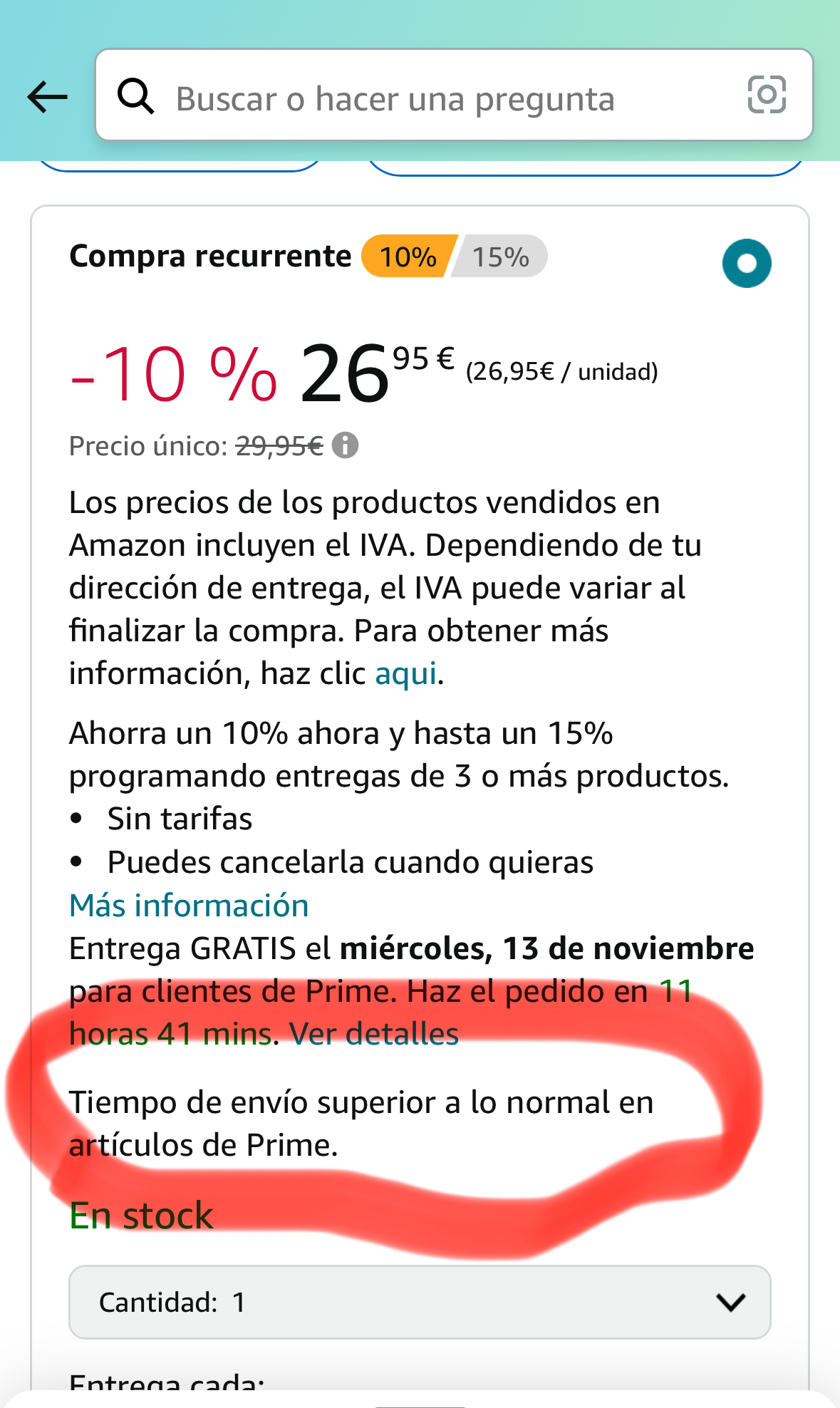
Task: Go back with the arrow icon
Action: tap(47, 97)
